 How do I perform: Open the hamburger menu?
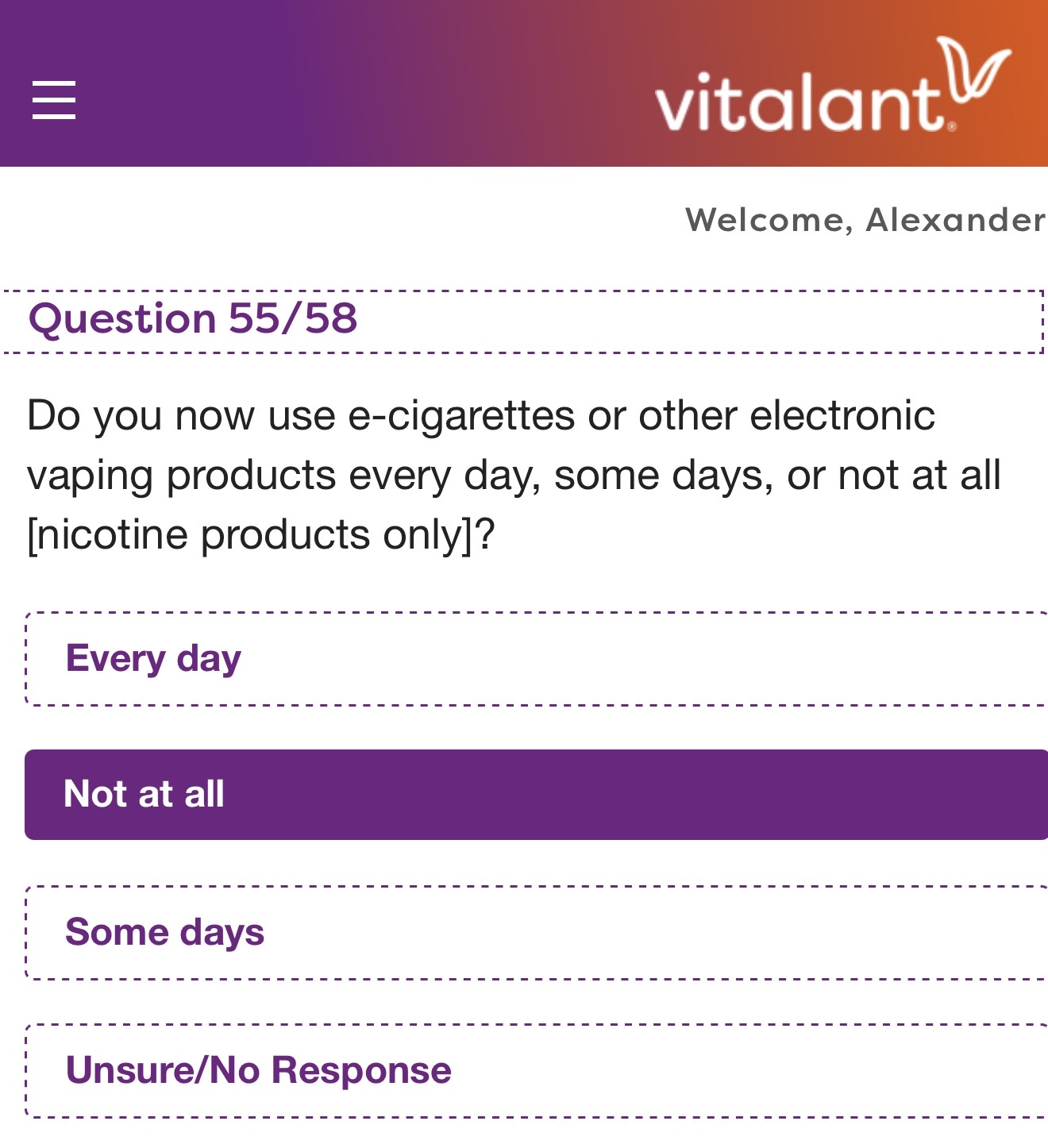[x=54, y=100]
